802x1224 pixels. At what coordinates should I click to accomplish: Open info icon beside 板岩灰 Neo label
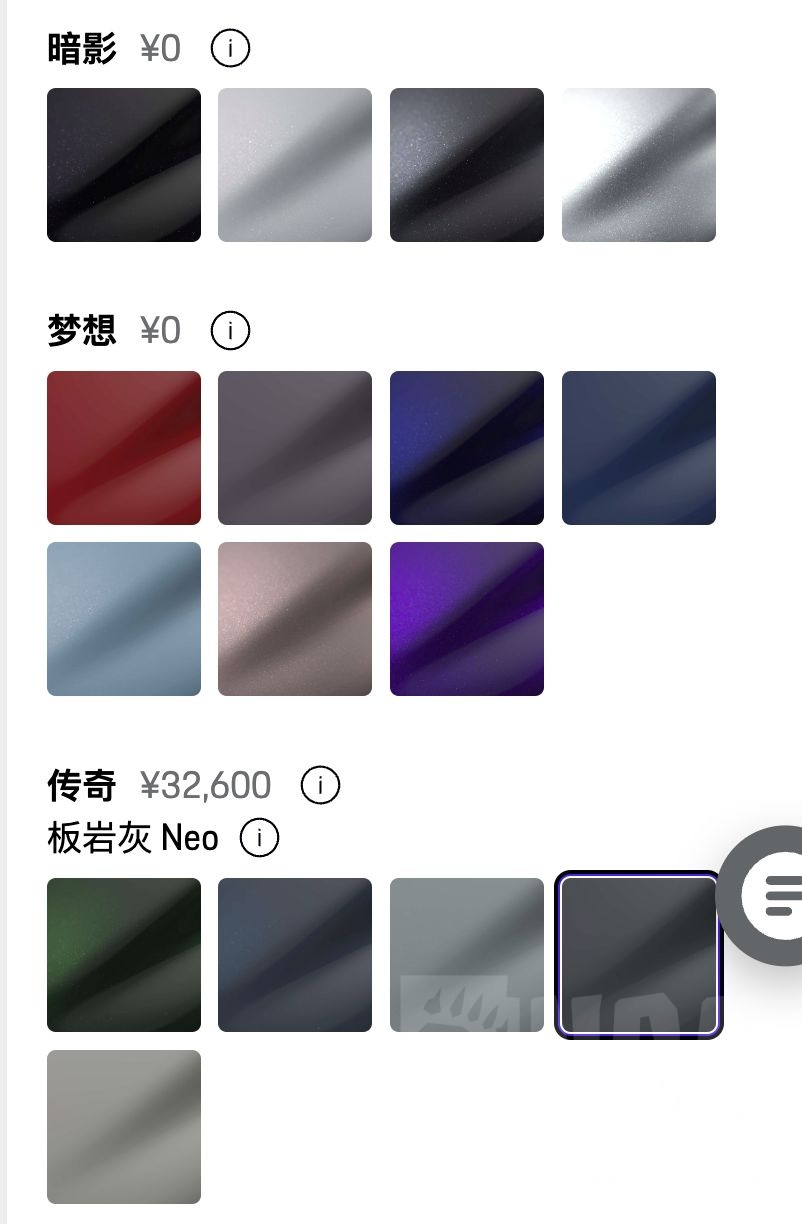click(258, 837)
